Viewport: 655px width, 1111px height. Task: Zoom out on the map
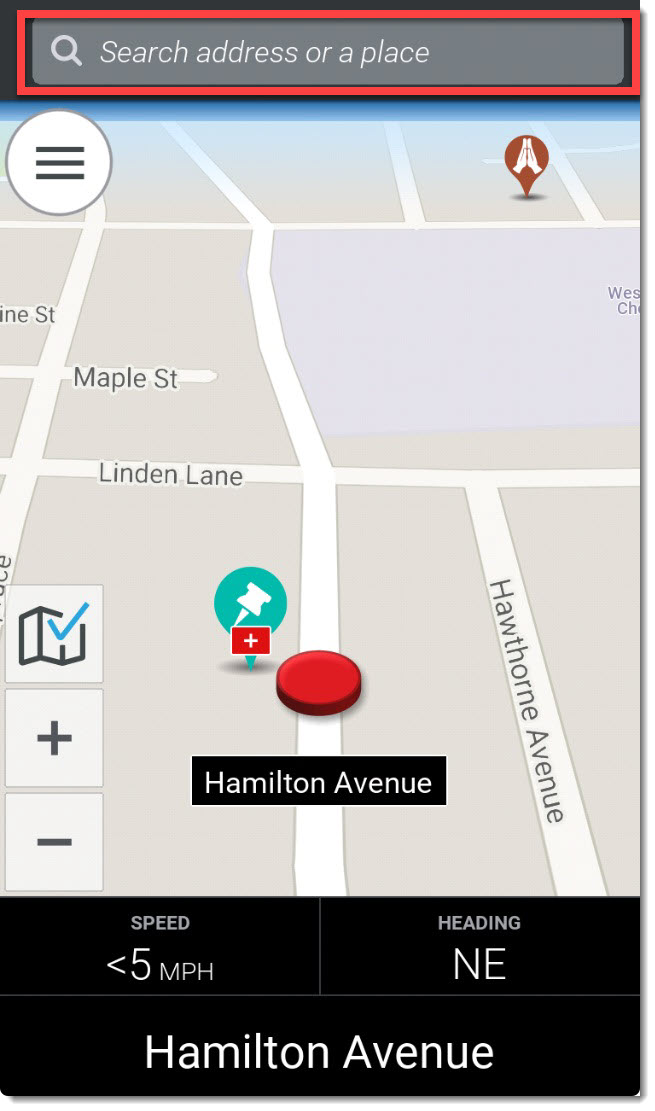(x=54, y=842)
